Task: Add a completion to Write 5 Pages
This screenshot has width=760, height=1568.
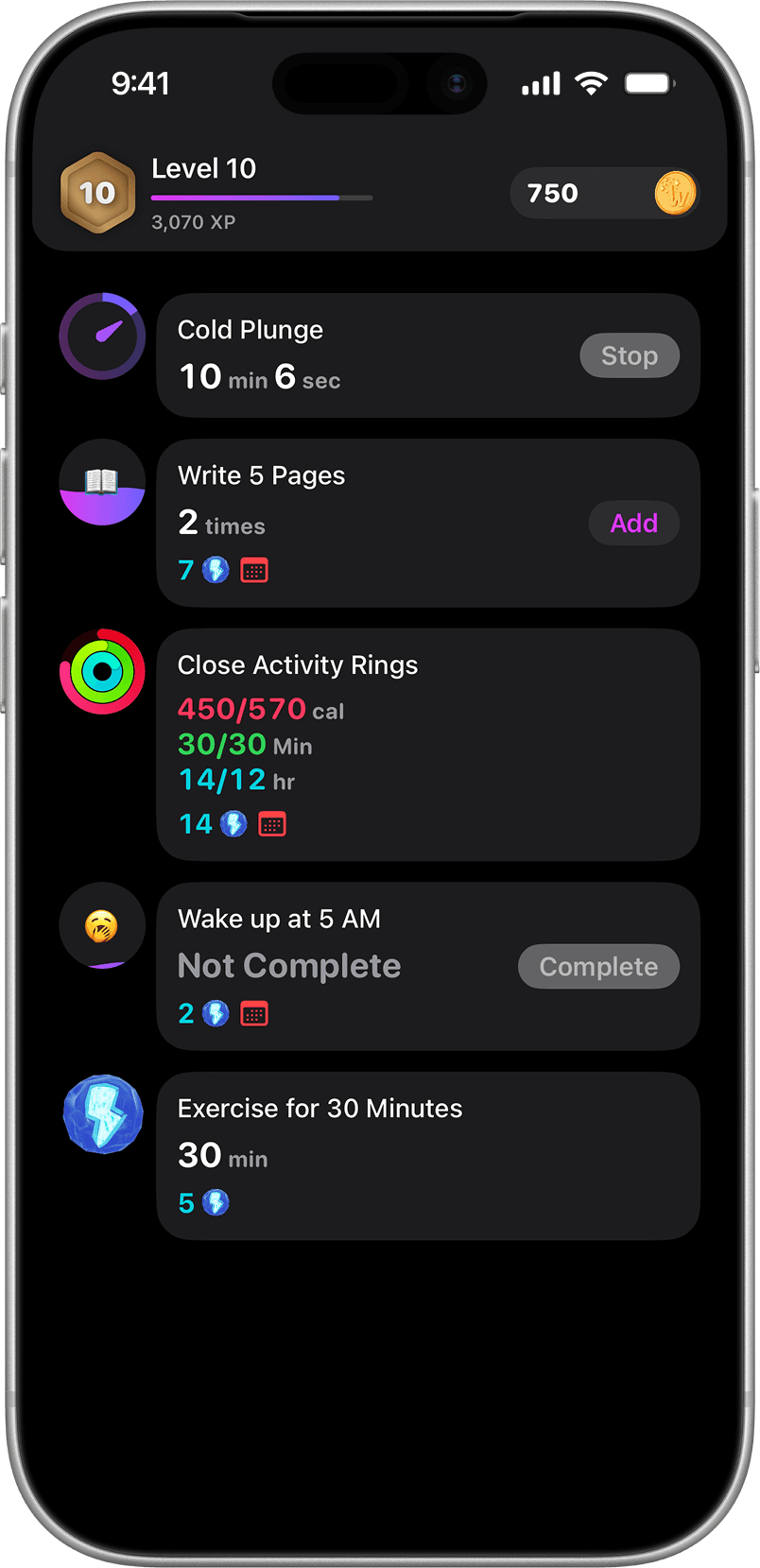Action: point(633,523)
